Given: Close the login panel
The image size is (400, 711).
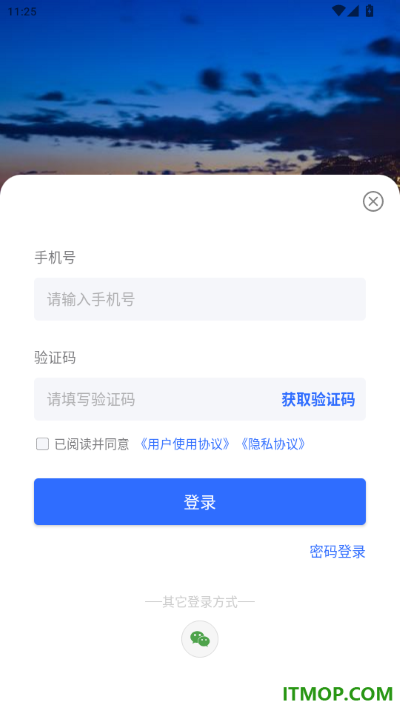Looking at the screenshot, I should (x=373, y=201).
